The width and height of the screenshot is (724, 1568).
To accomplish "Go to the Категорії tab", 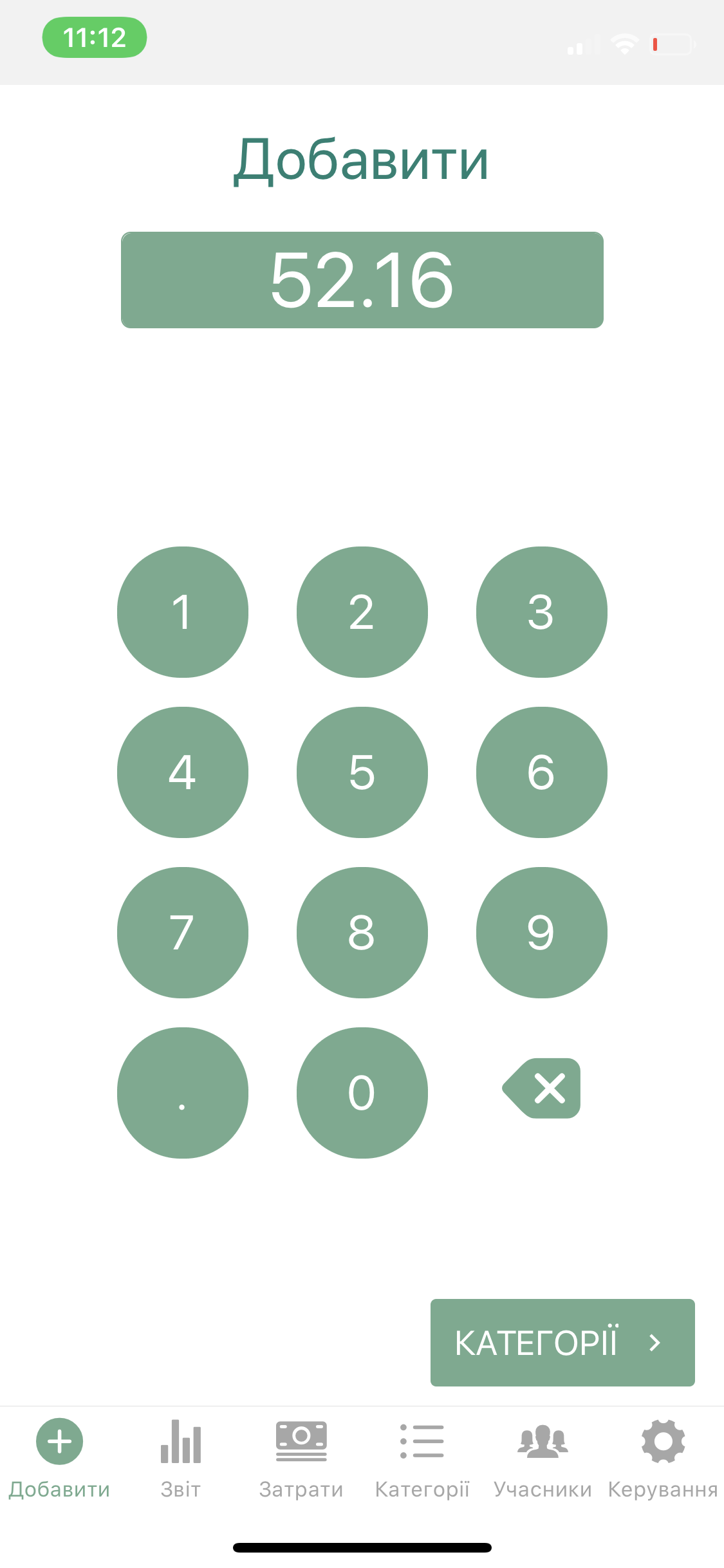I will (422, 1458).
